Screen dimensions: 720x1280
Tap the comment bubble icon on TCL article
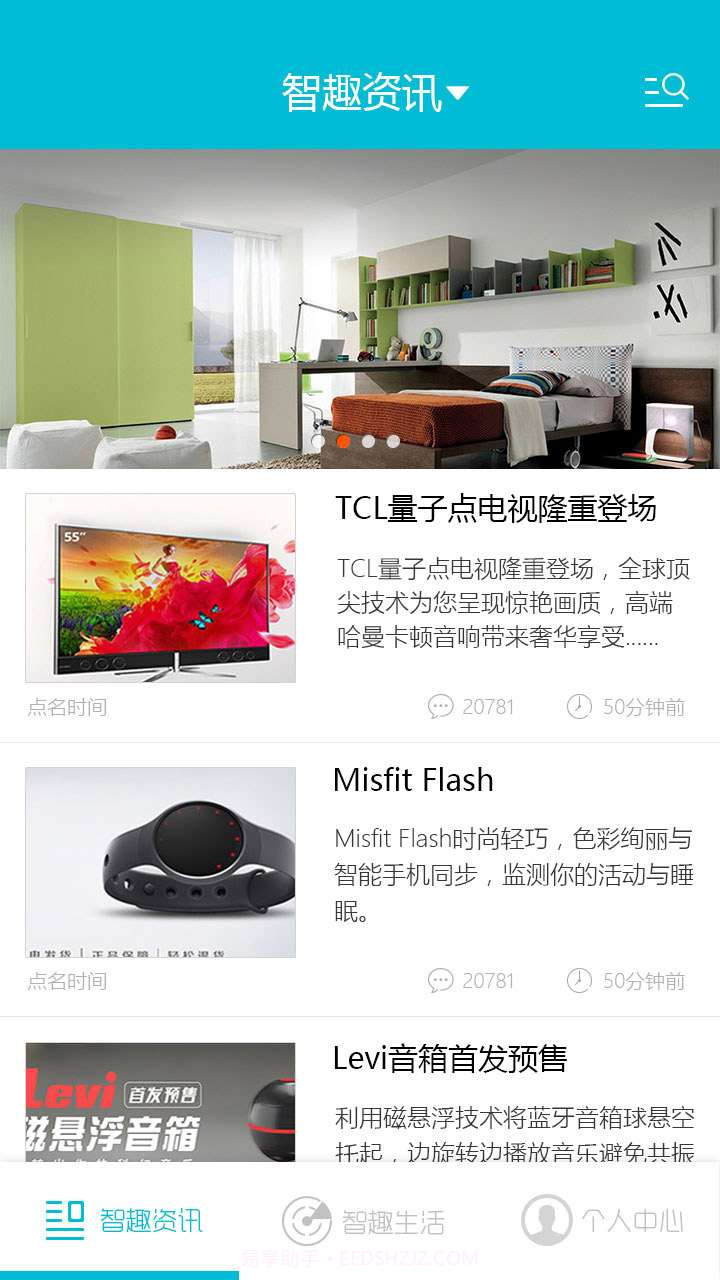(438, 707)
